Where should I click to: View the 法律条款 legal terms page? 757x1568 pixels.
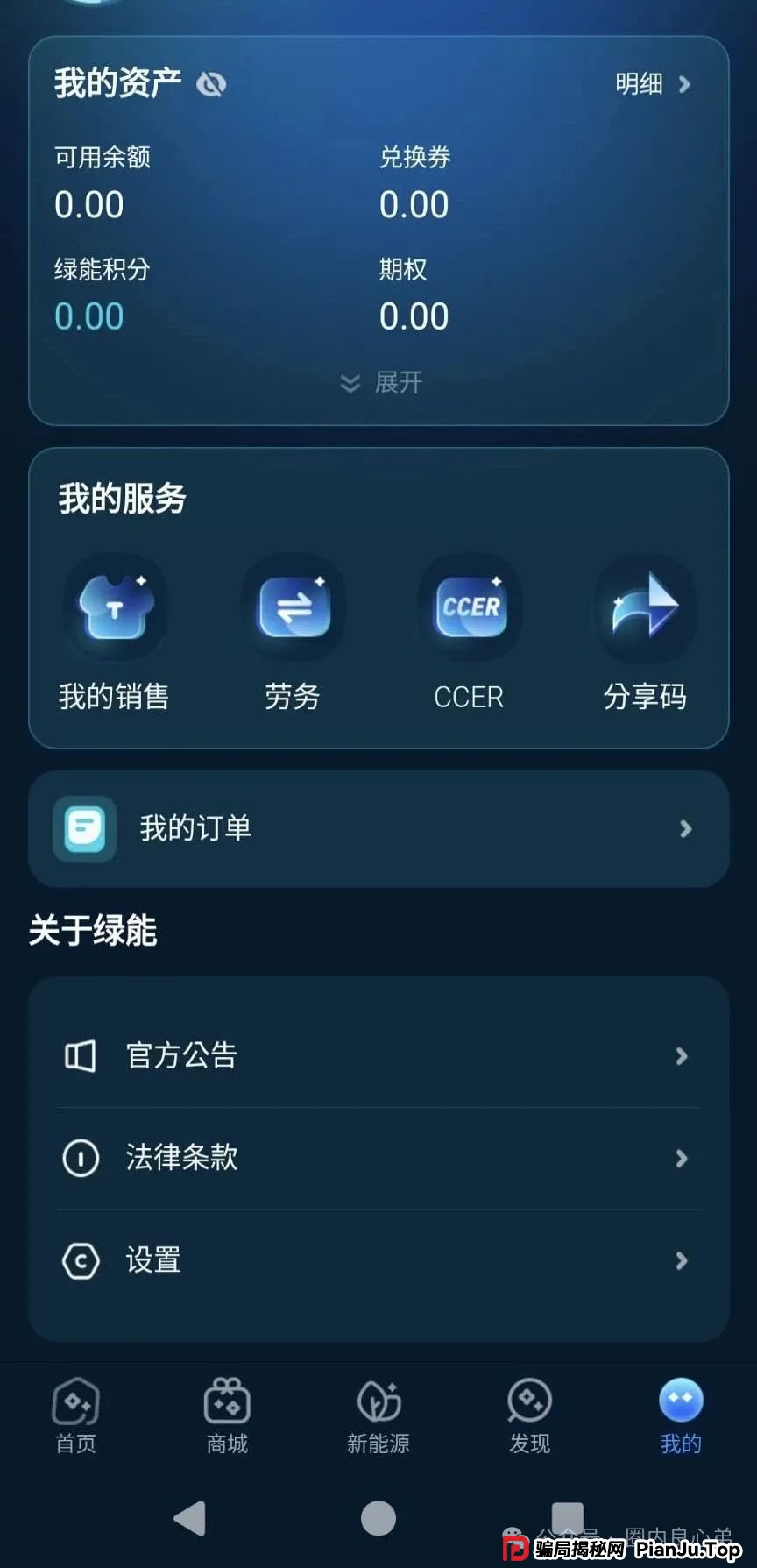click(377, 1158)
